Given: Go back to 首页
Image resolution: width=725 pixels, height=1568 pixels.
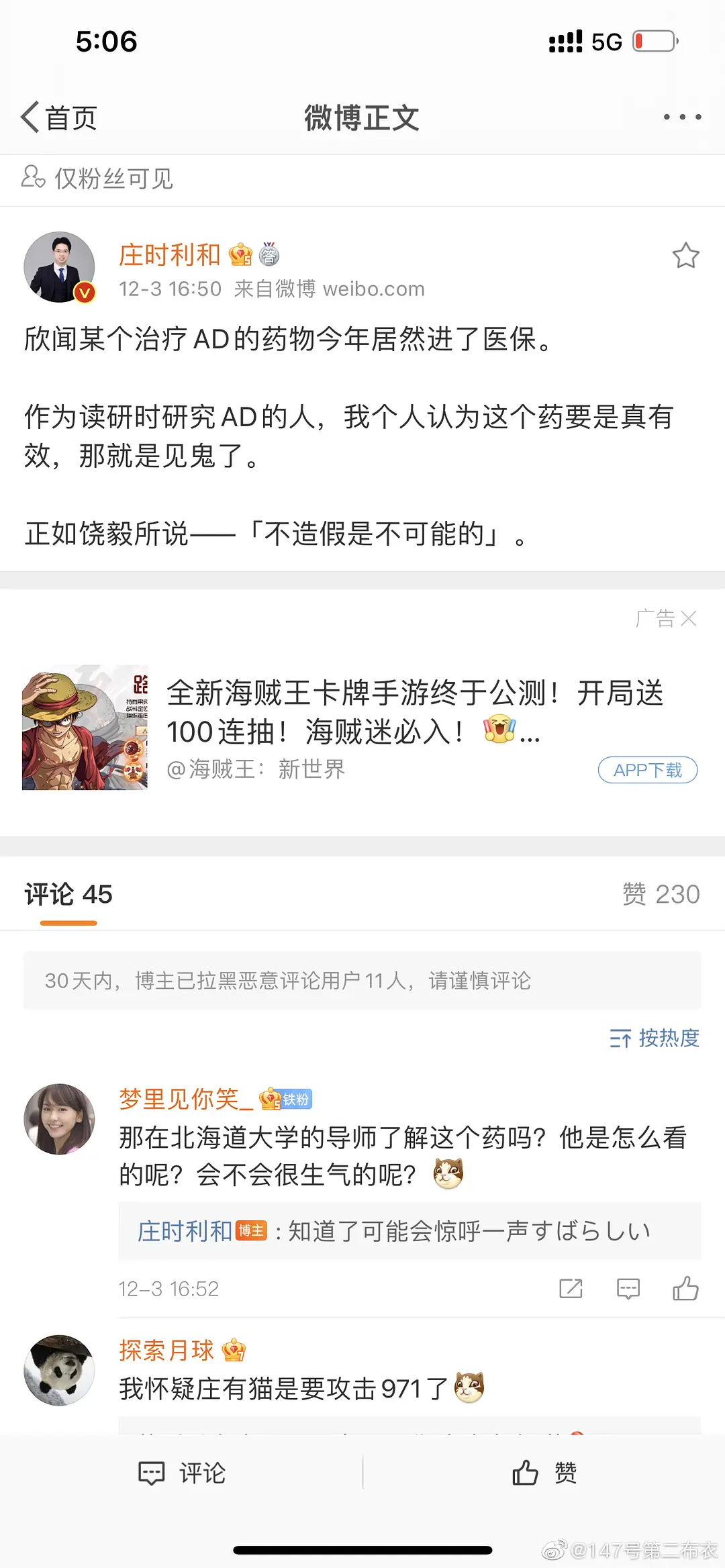Looking at the screenshot, I should click(59, 118).
